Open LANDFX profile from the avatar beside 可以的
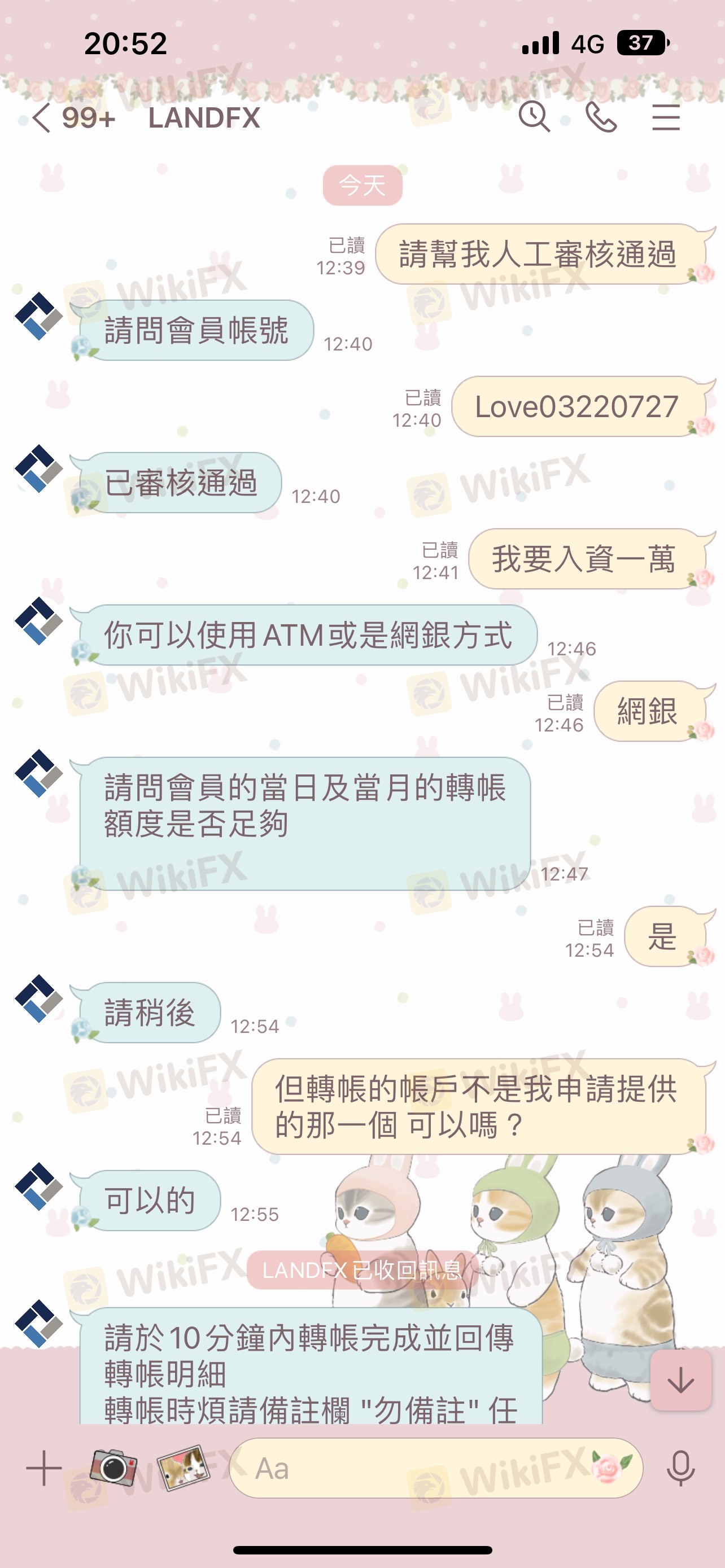This screenshot has height=1568, width=725. pyautogui.click(x=39, y=1186)
